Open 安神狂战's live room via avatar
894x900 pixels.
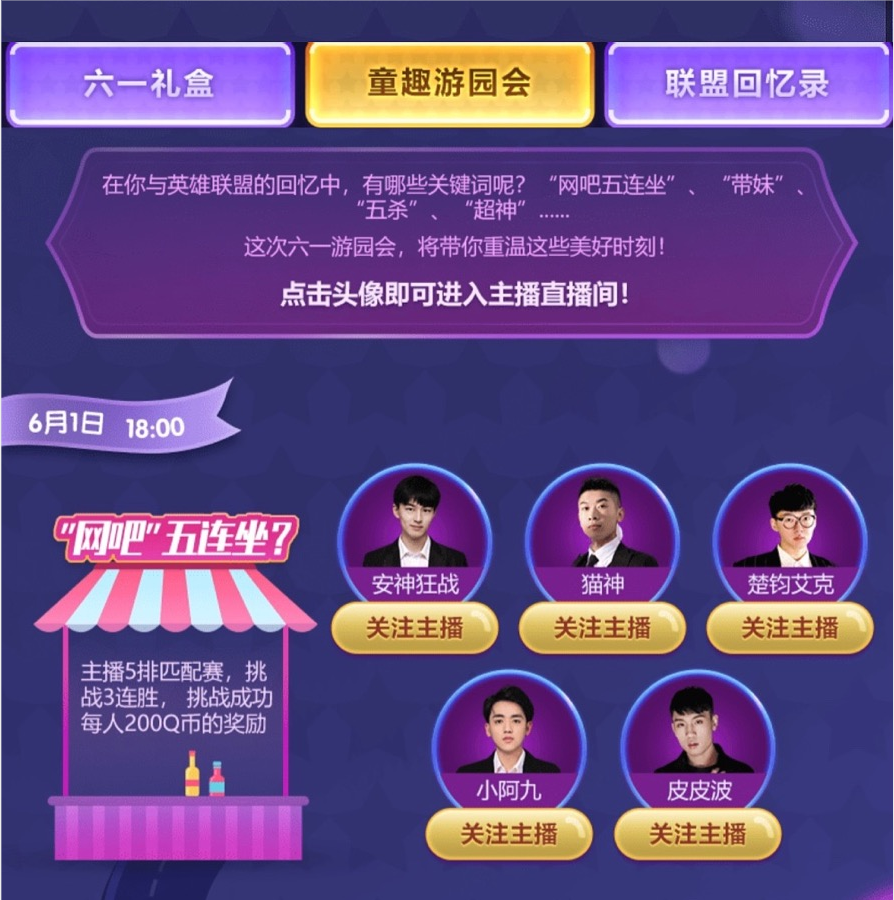(x=414, y=530)
